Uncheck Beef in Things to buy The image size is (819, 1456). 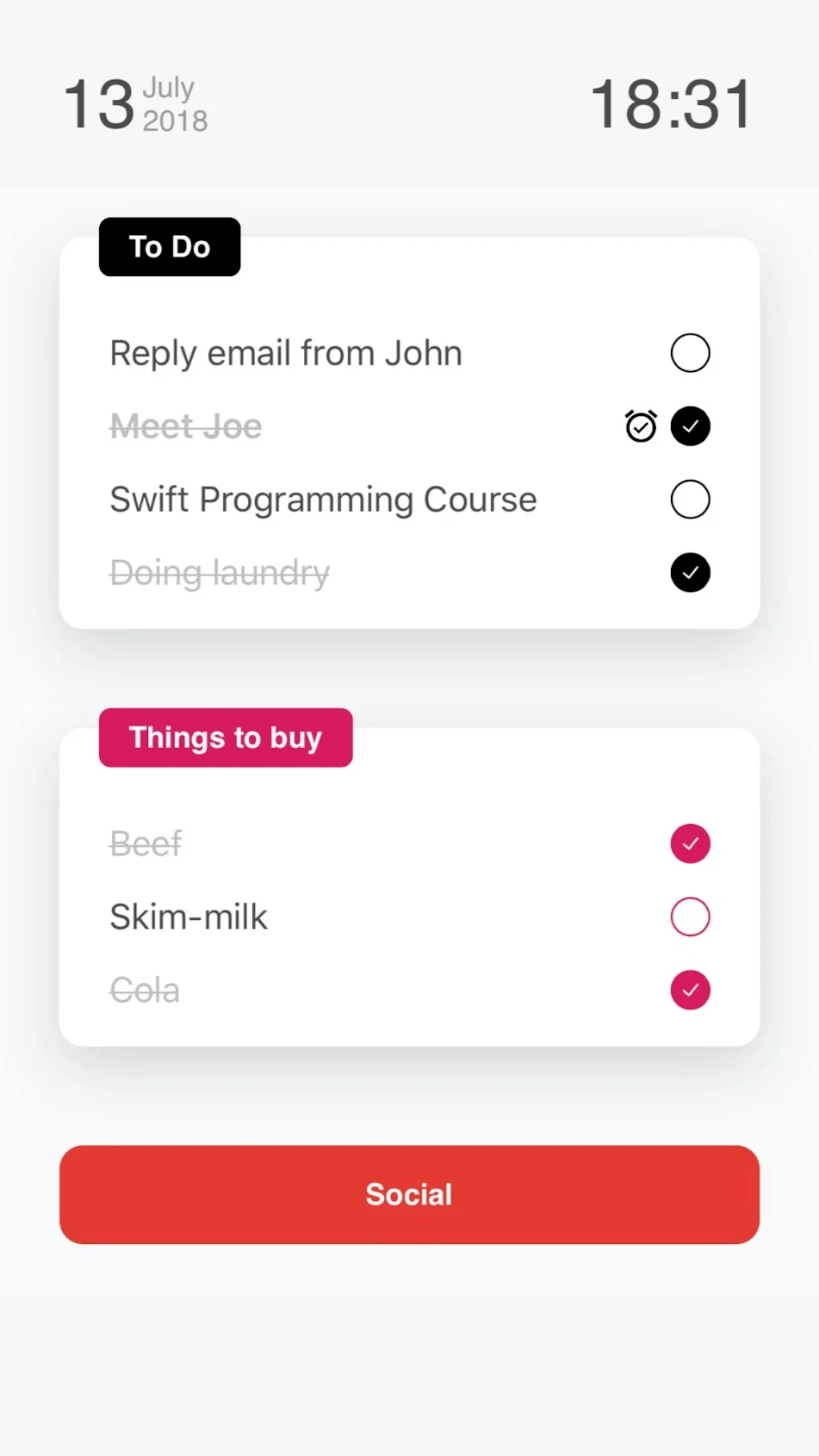point(689,843)
